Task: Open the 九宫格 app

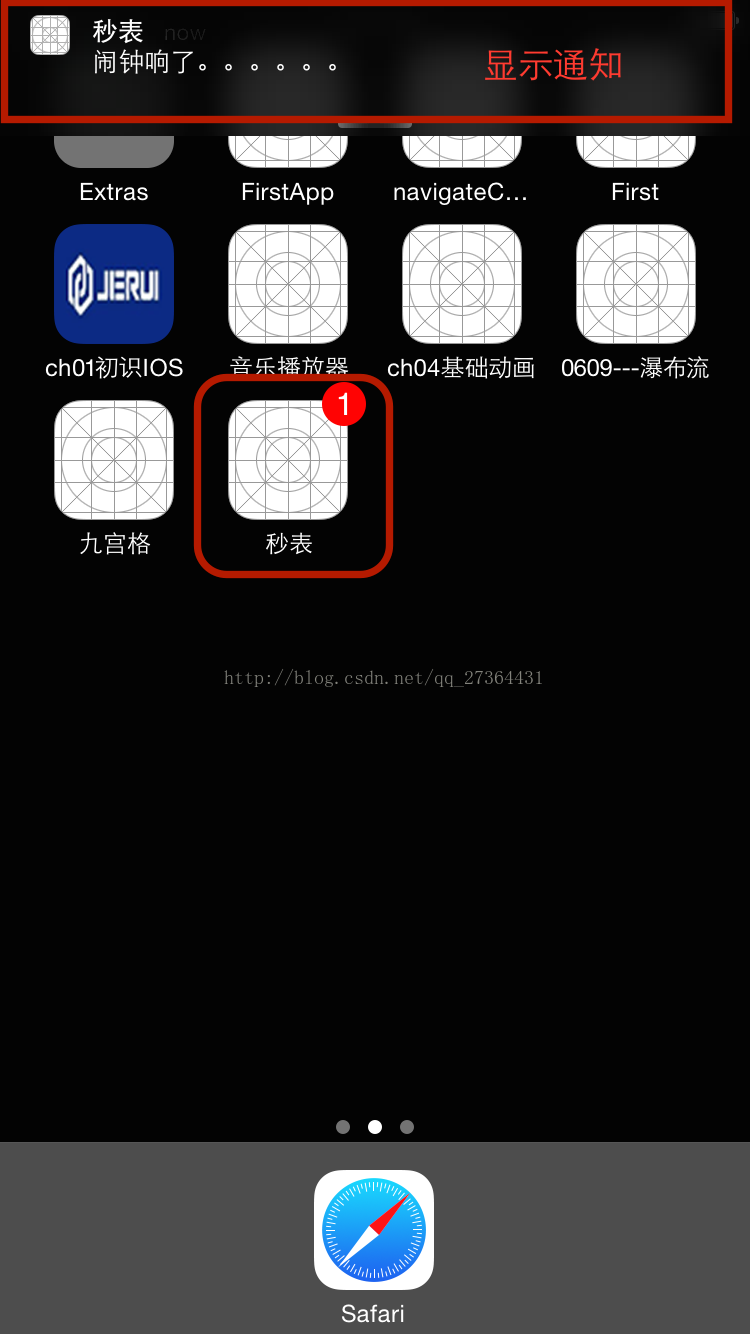Action: click(x=114, y=460)
